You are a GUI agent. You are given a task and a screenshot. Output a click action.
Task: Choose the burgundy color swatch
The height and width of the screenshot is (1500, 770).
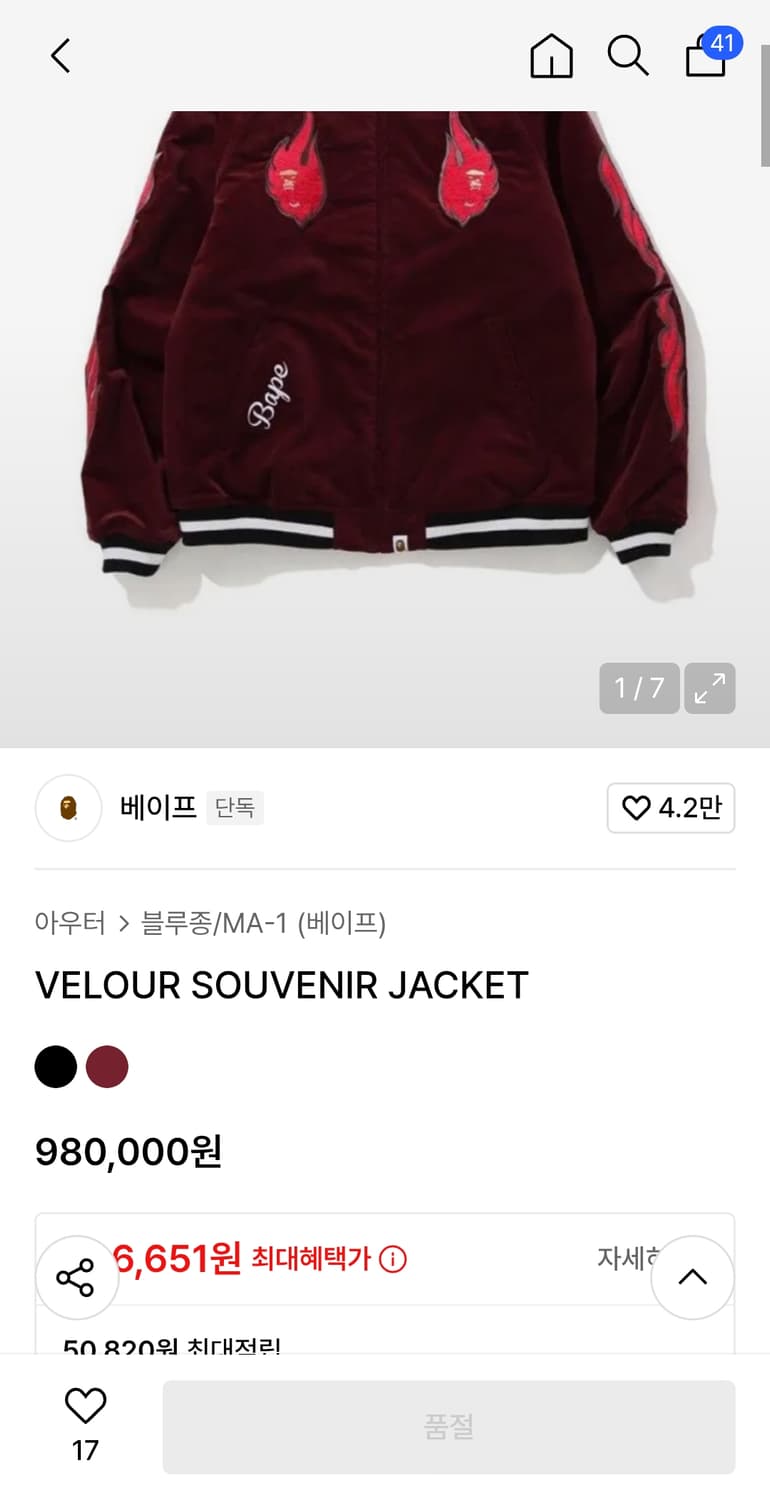109,1066
